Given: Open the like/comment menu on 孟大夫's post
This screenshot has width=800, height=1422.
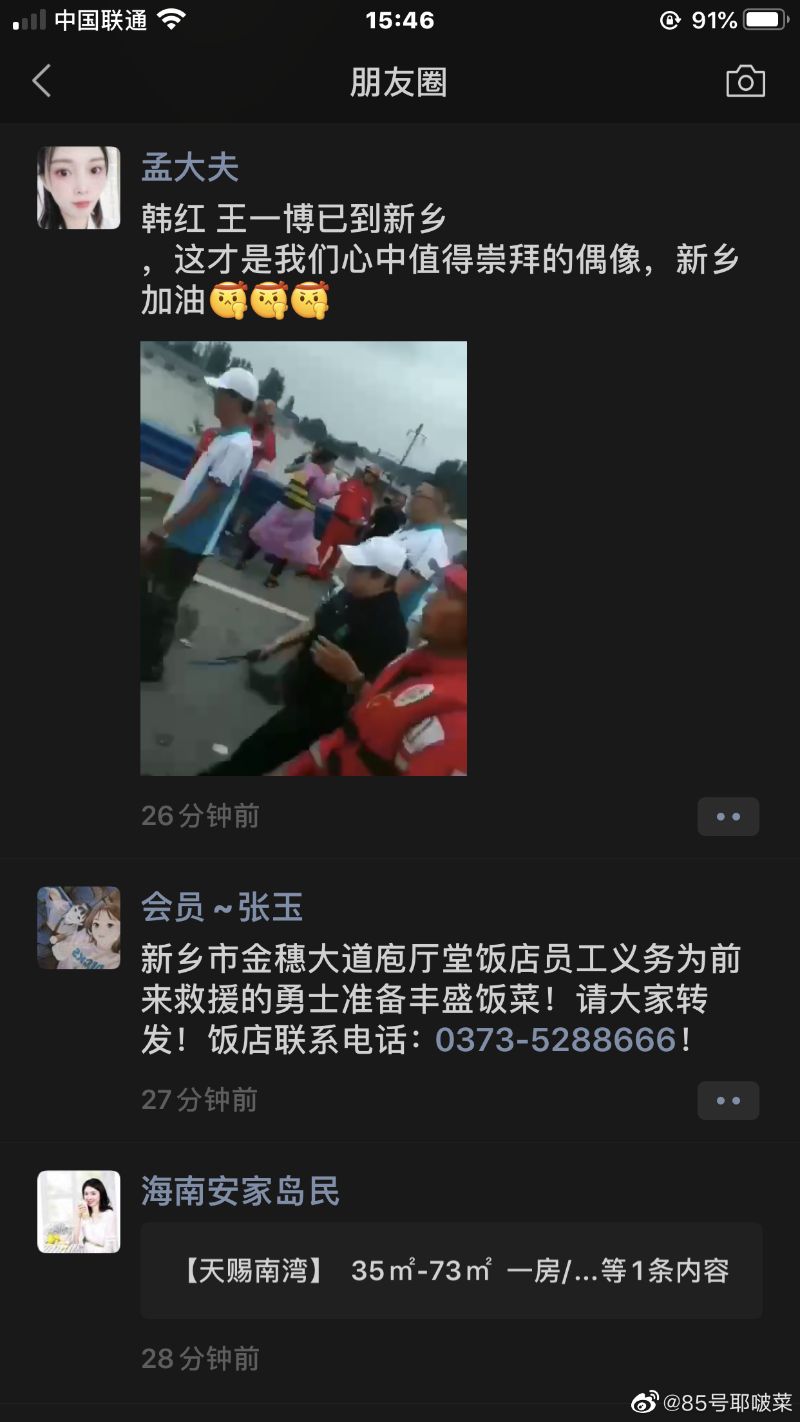Looking at the screenshot, I should pos(728,816).
